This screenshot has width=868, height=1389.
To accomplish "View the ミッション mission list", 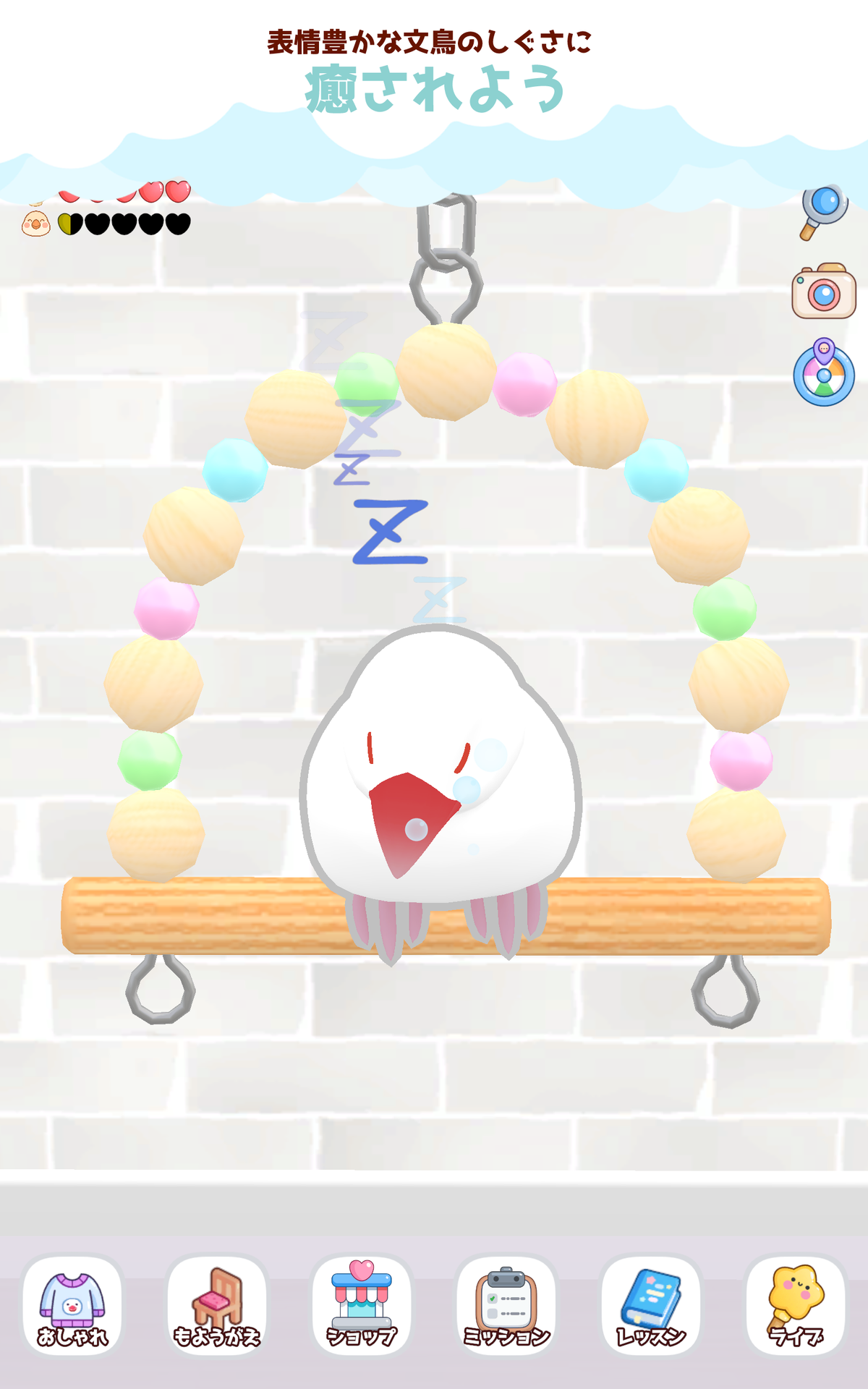I will pyautogui.click(x=506, y=1306).
